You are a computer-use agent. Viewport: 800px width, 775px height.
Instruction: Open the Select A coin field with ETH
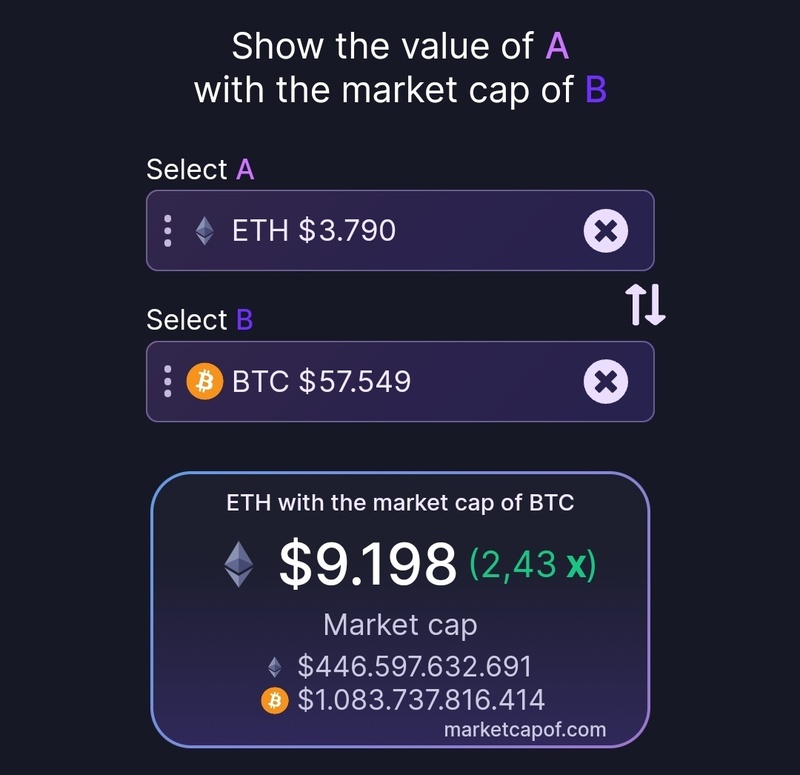click(x=380, y=231)
